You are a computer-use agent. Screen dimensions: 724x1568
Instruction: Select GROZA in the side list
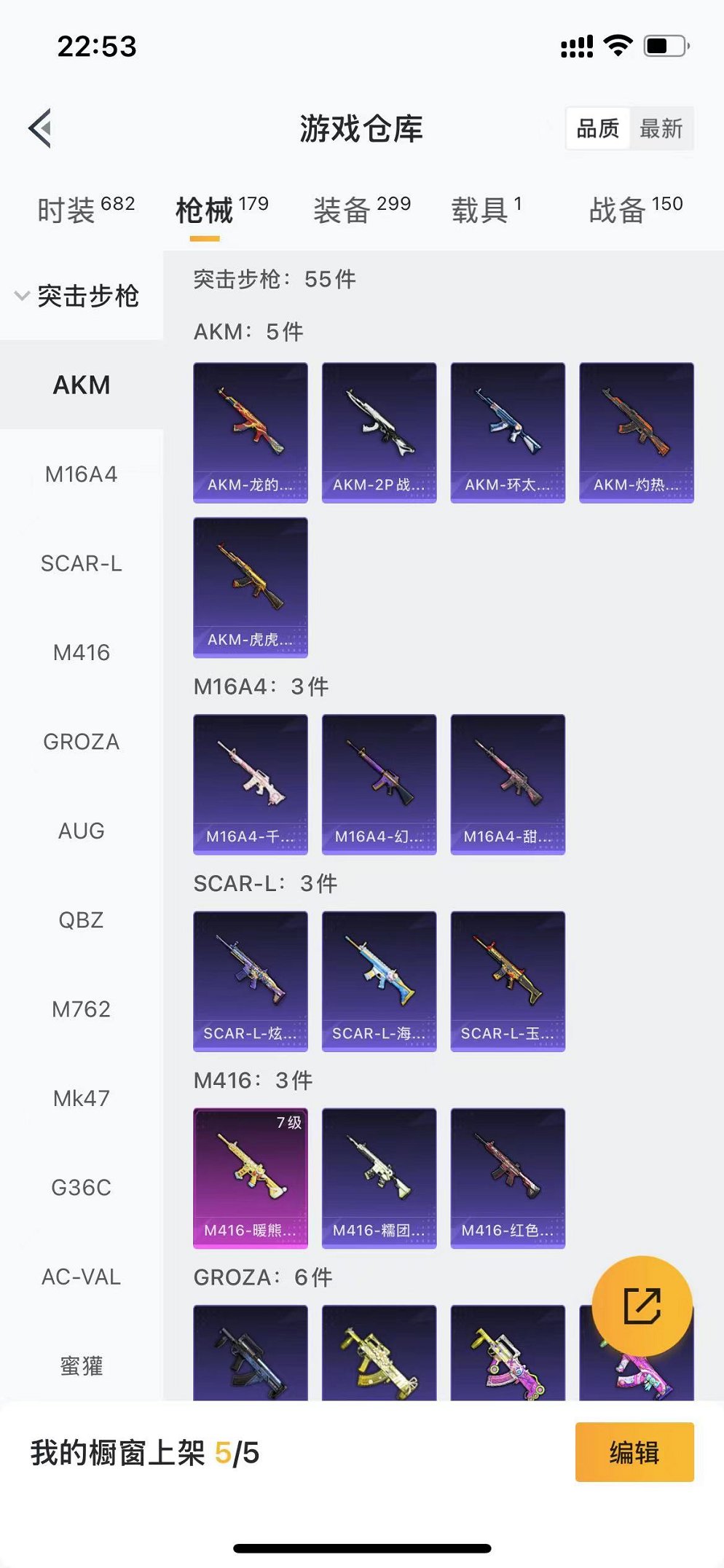tap(81, 742)
